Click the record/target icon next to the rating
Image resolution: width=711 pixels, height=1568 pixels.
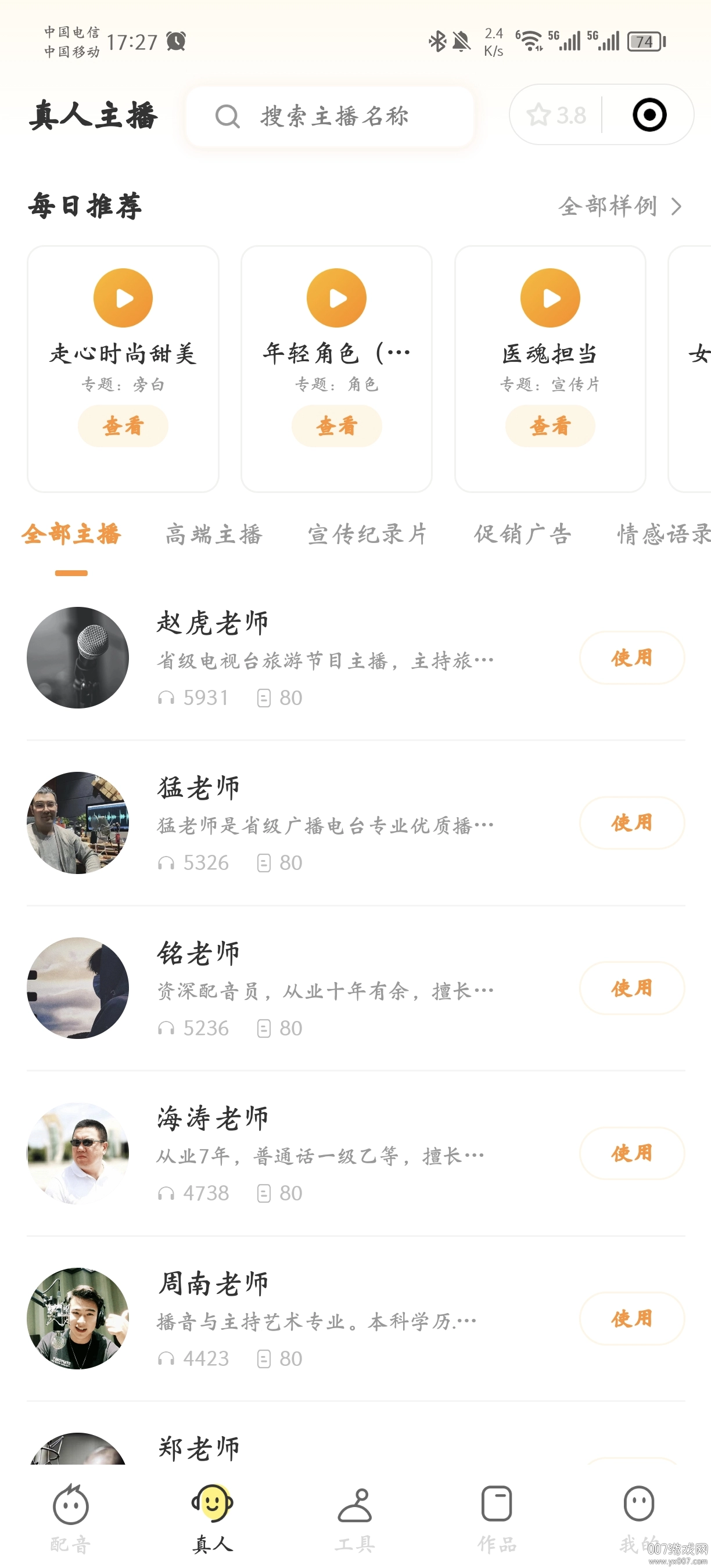point(649,115)
